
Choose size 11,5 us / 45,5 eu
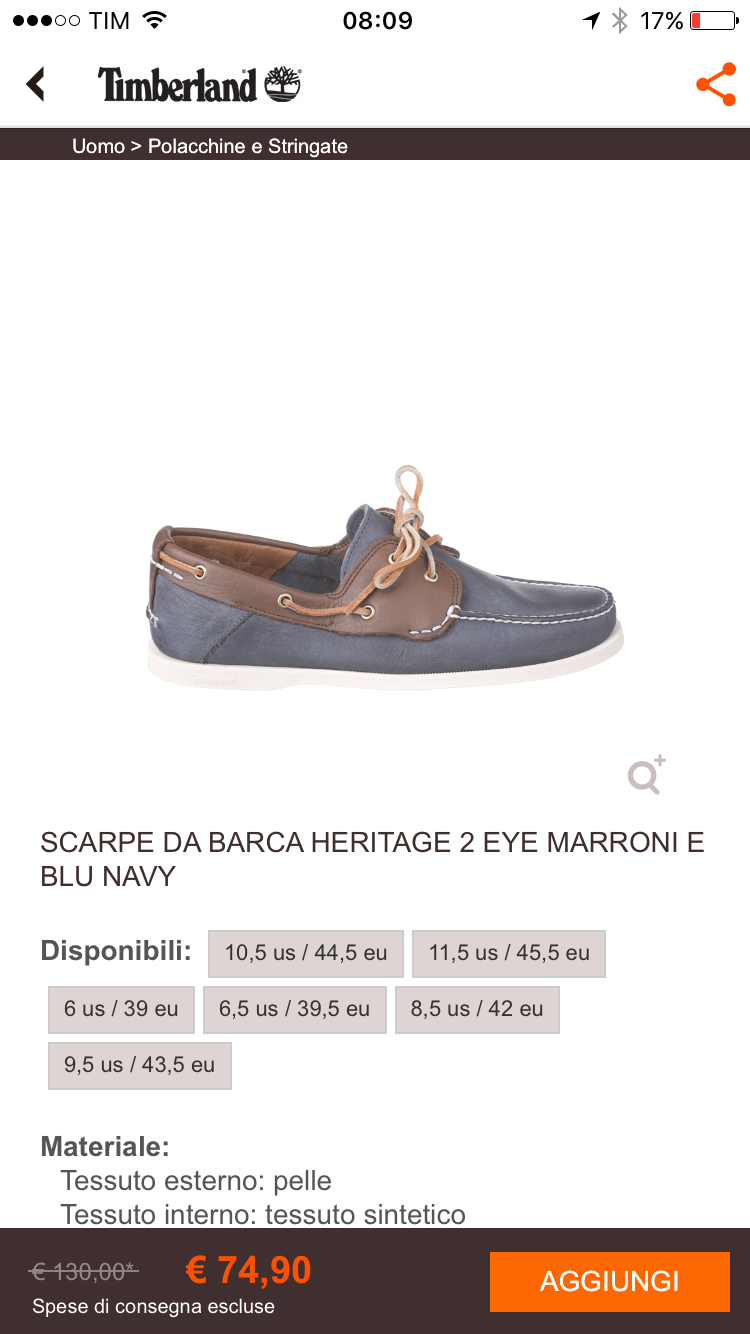(509, 953)
